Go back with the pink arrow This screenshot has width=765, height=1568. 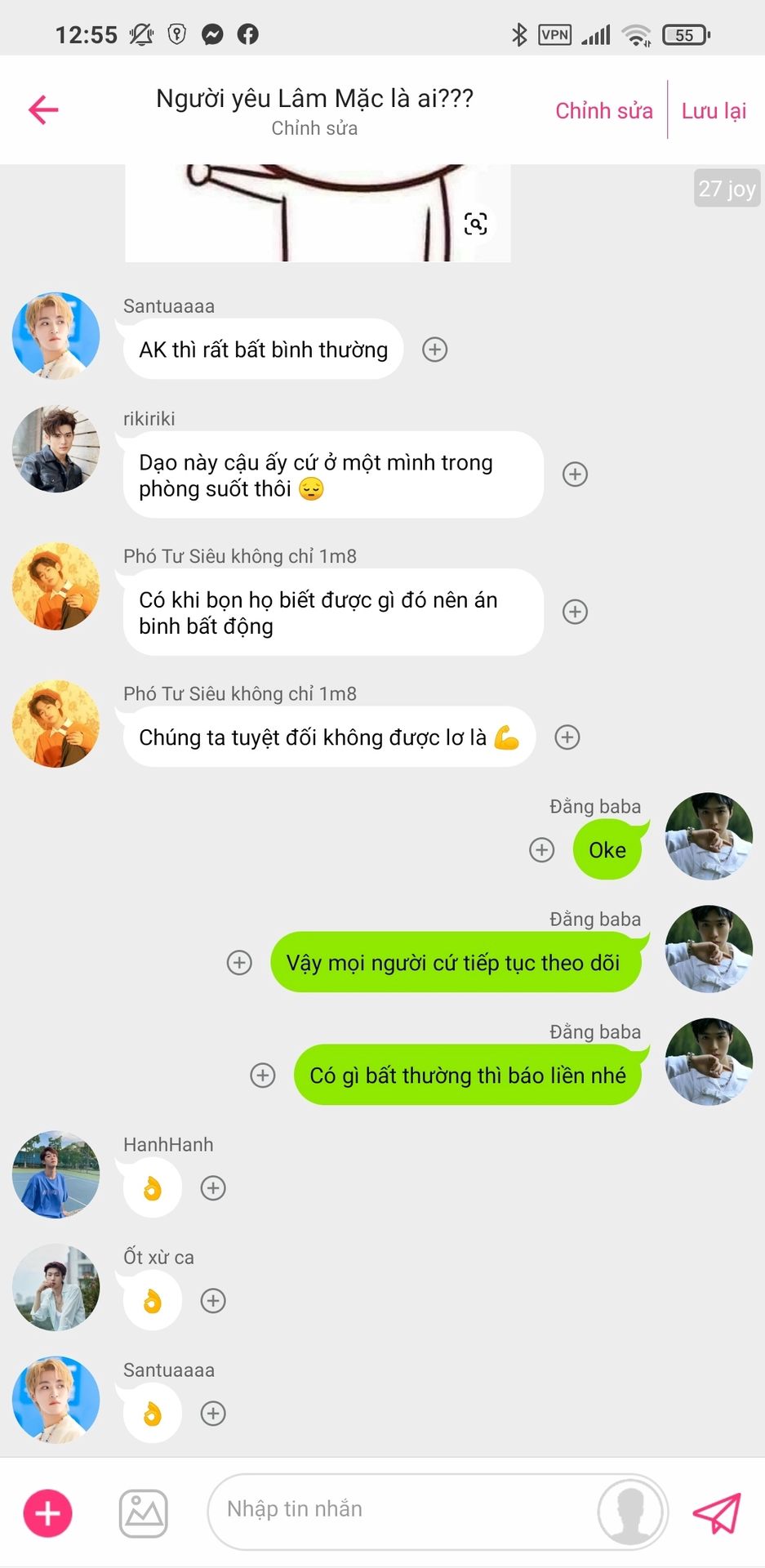pos(43,109)
